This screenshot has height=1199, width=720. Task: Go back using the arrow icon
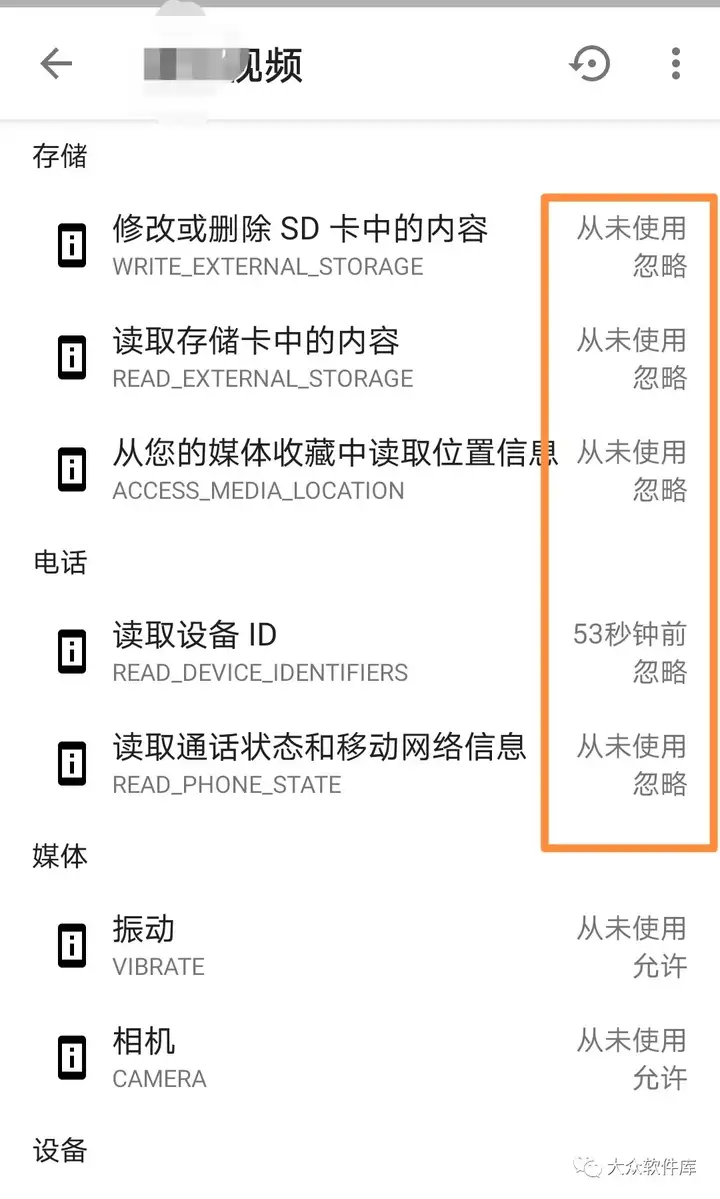56,63
